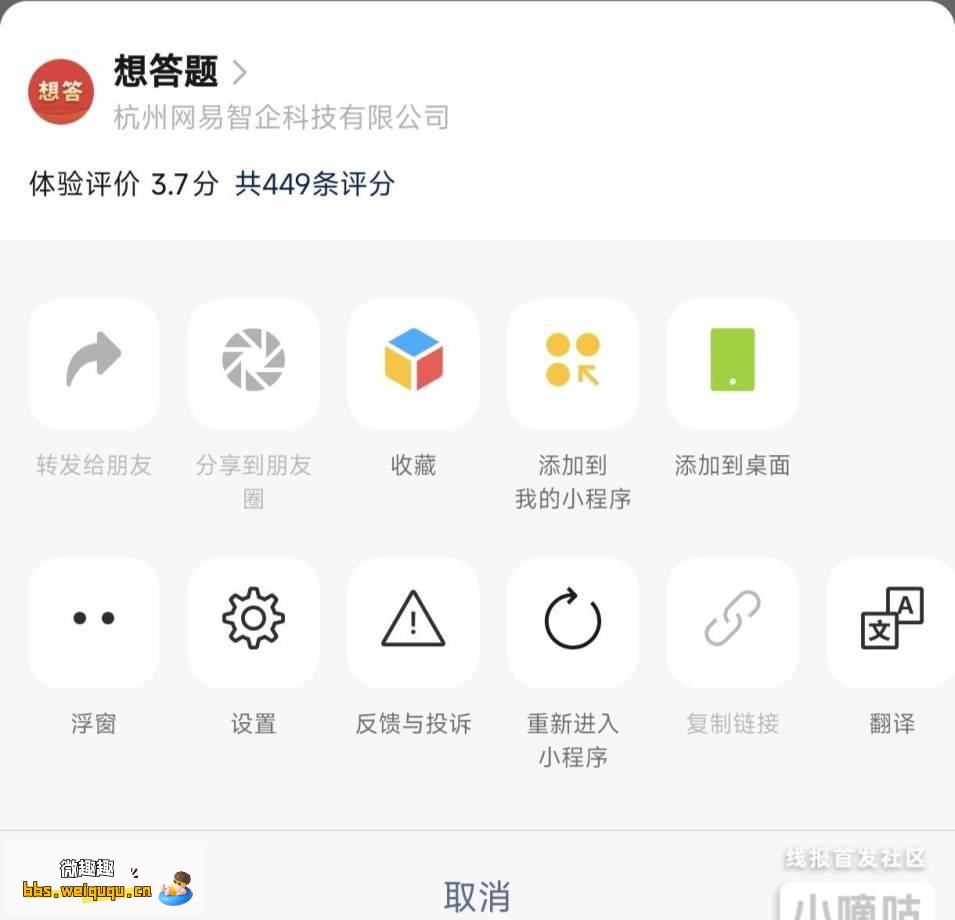
Task: View the 共449条评分 ratings
Action: point(314,184)
